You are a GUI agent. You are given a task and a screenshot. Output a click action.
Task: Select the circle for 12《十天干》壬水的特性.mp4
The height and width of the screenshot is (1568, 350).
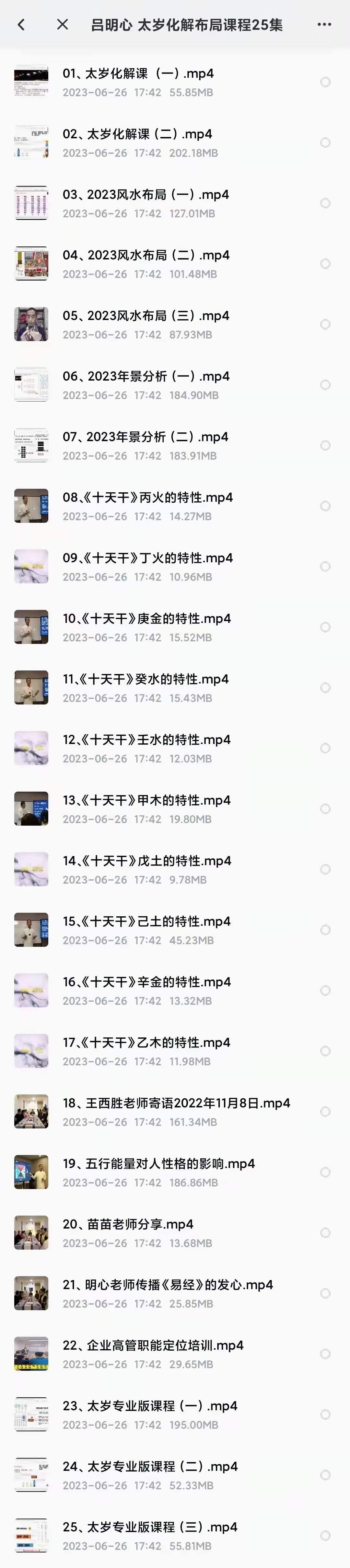(326, 748)
